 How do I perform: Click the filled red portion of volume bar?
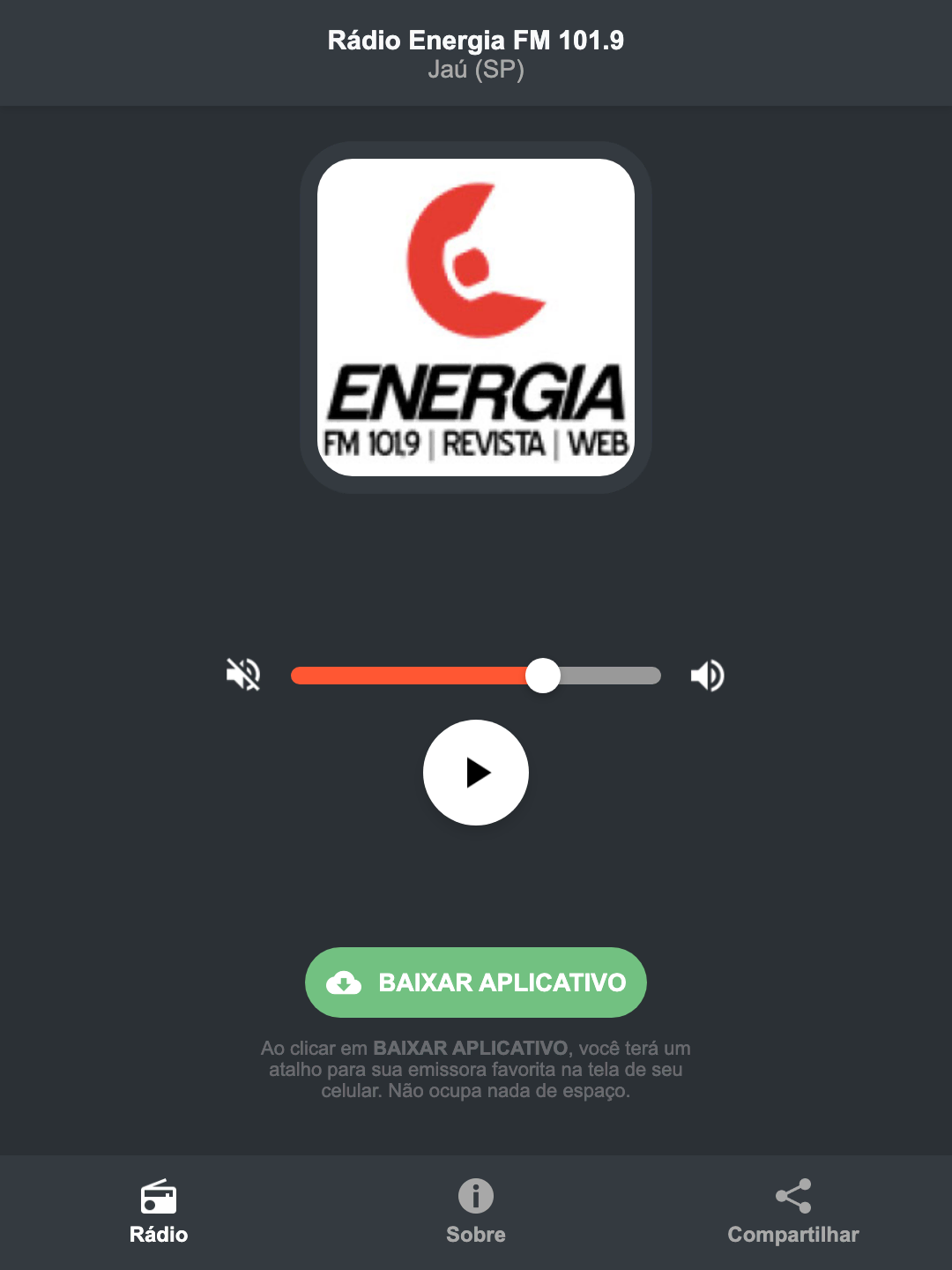click(x=405, y=675)
